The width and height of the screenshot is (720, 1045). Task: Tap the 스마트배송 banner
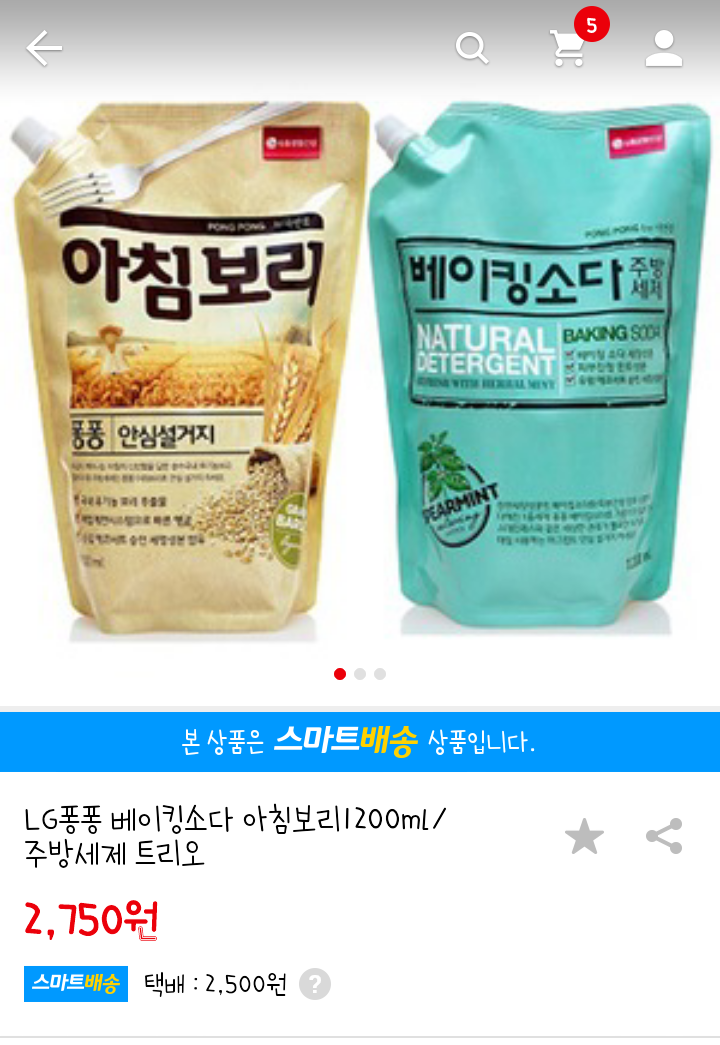pos(360,742)
